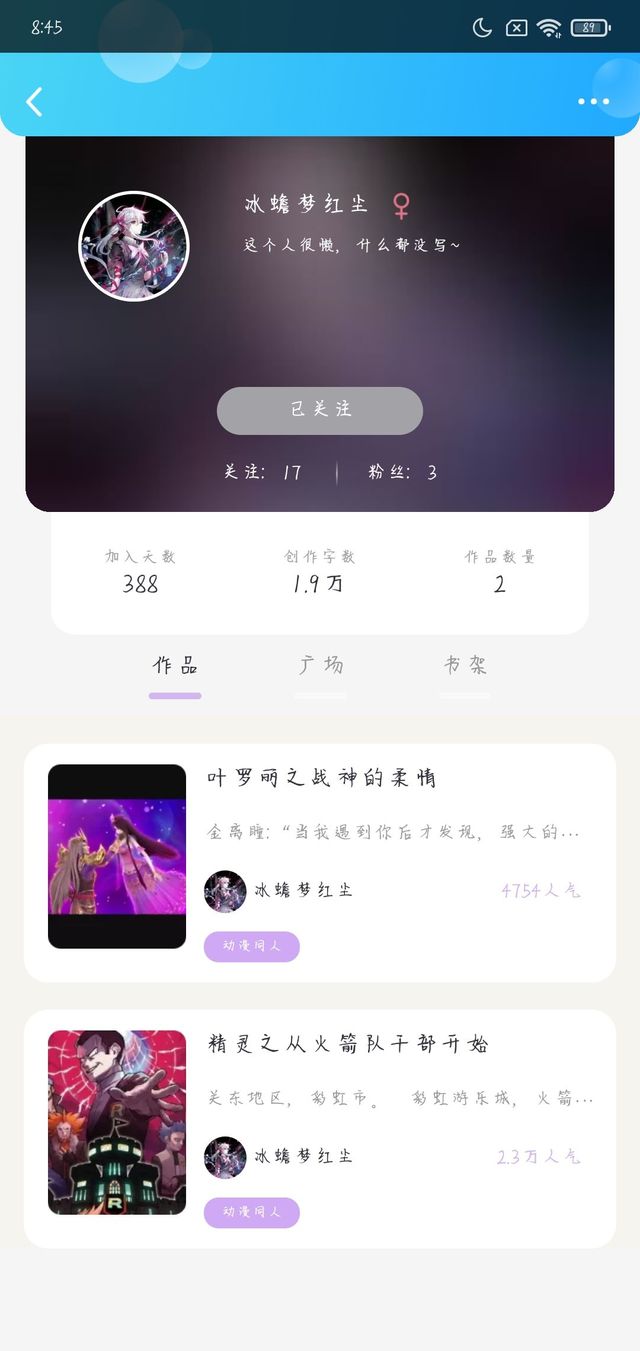
Task: Open the three-dot overflow menu
Action: pyautogui.click(x=593, y=101)
